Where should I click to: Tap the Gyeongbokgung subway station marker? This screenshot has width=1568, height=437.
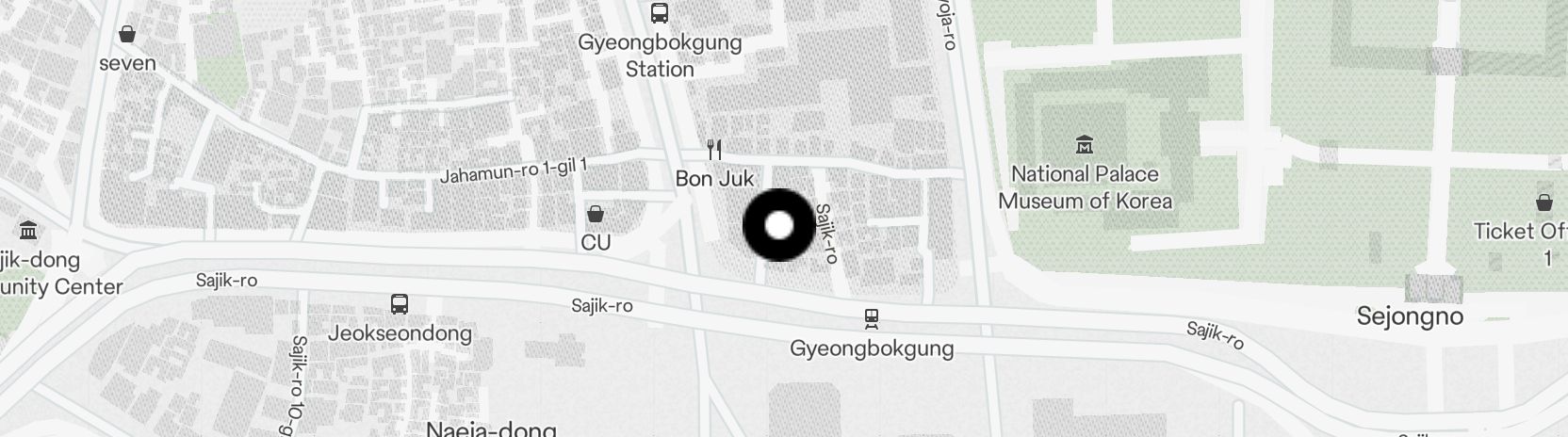coord(872,319)
